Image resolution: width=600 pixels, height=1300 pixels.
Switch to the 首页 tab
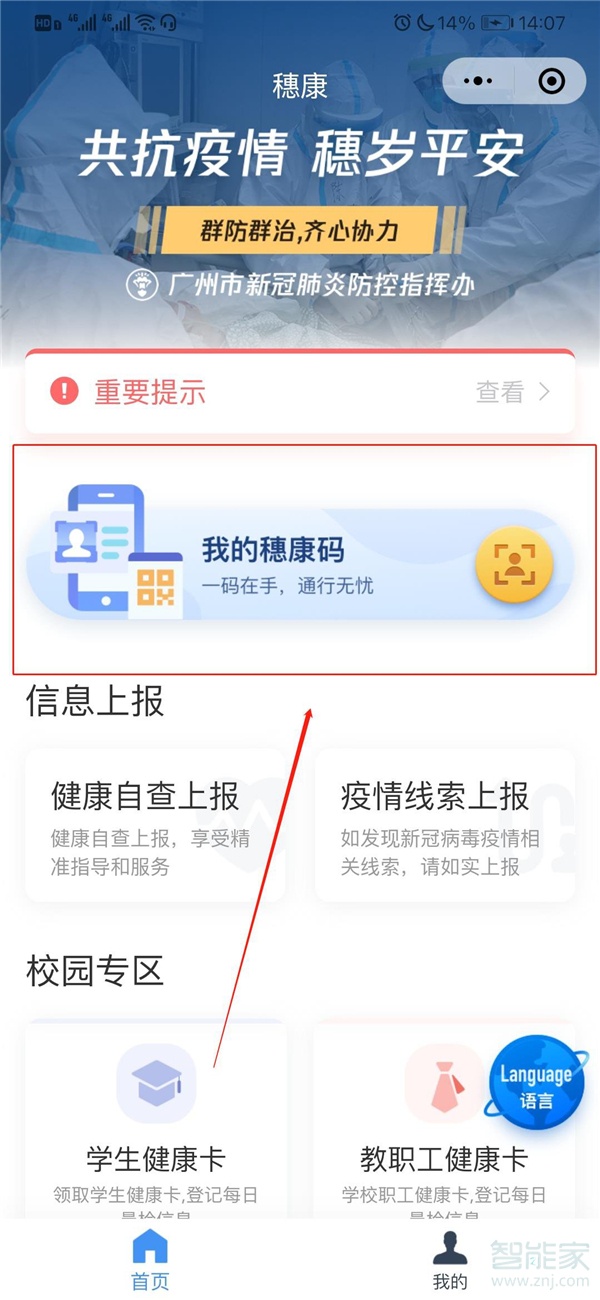150,1260
